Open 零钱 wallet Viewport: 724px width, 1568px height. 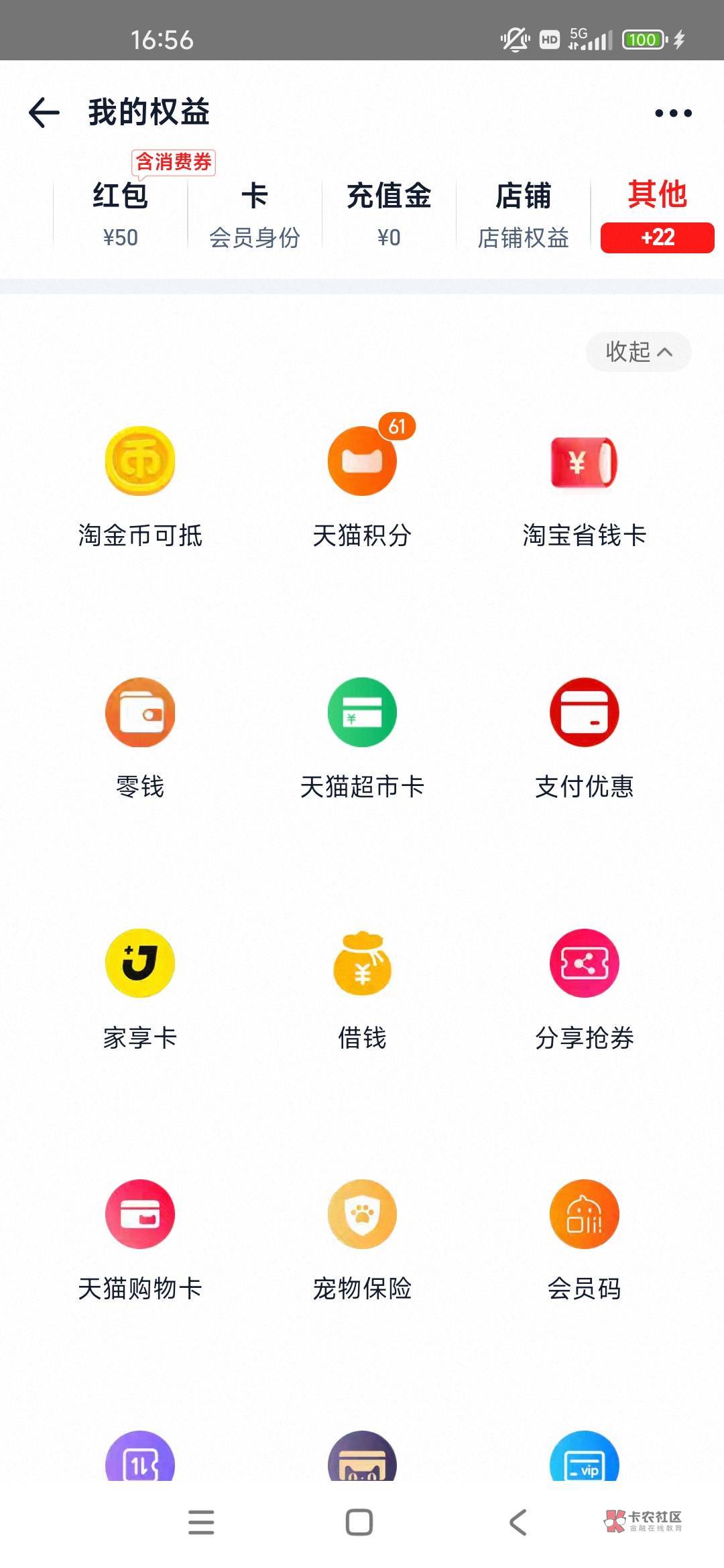coord(140,738)
